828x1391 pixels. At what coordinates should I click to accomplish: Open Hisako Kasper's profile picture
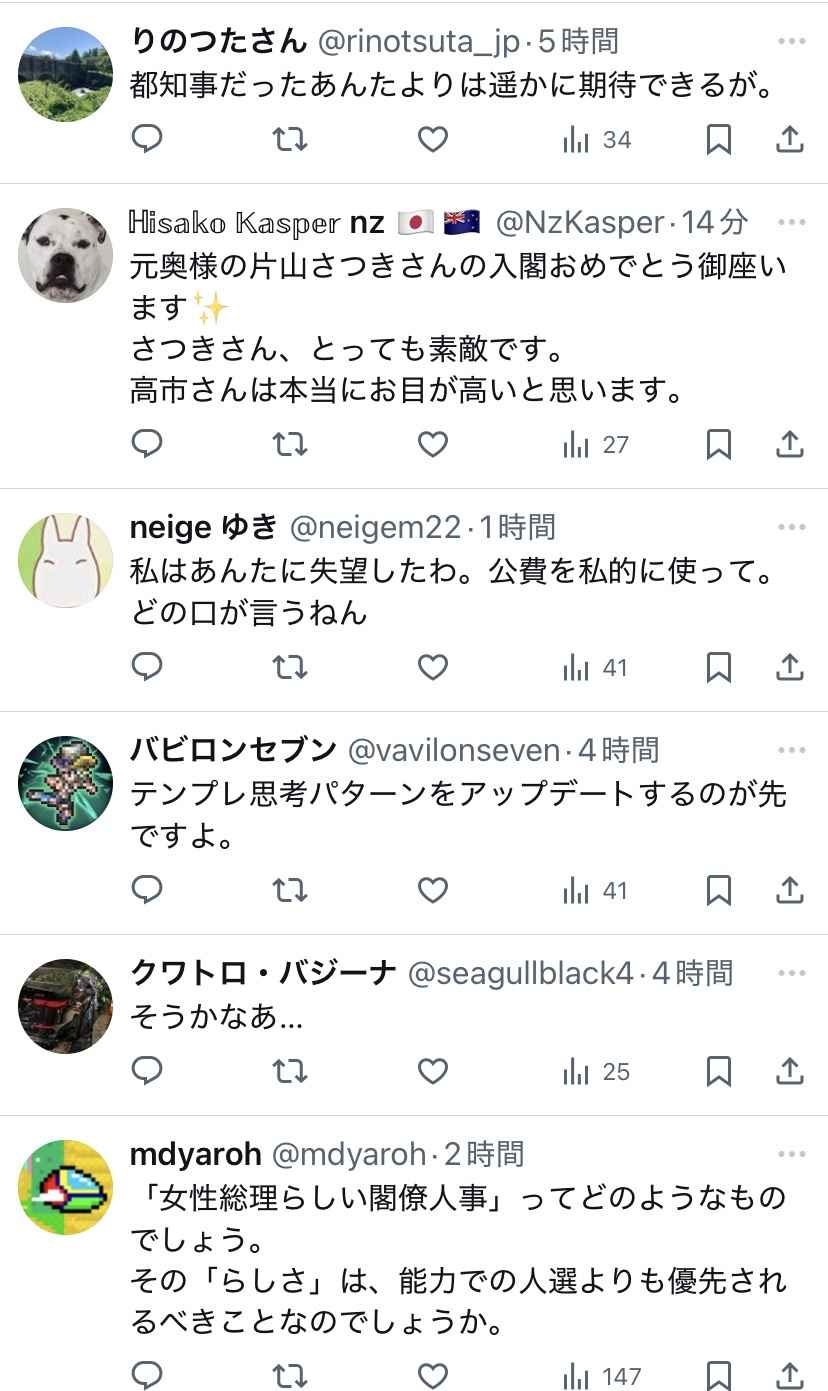(65, 255)
